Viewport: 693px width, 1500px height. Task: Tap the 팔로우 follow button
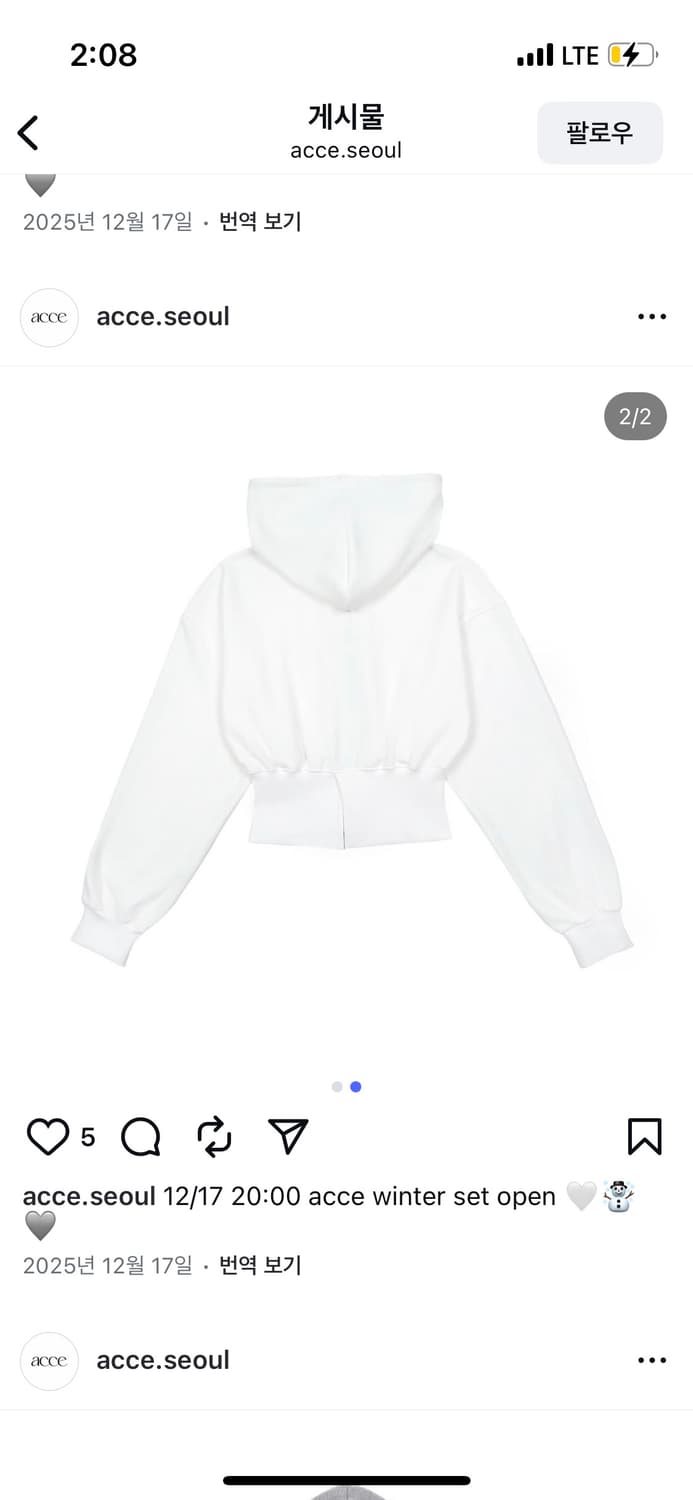pos(600,133)
